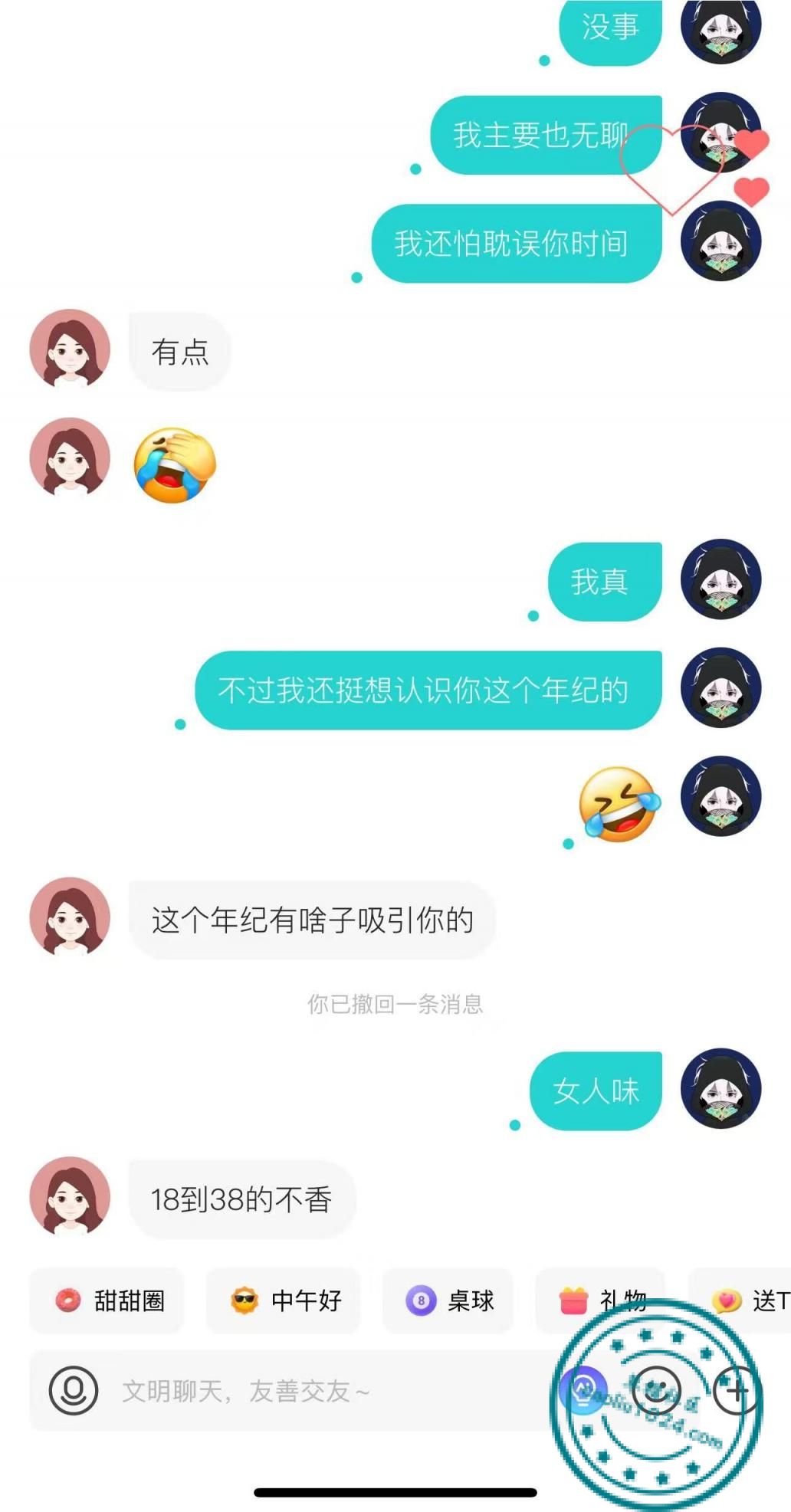This screenshot has height=1512, width=791.
Task: Open my avatar next to 女人味
Action: [720, 1088]
